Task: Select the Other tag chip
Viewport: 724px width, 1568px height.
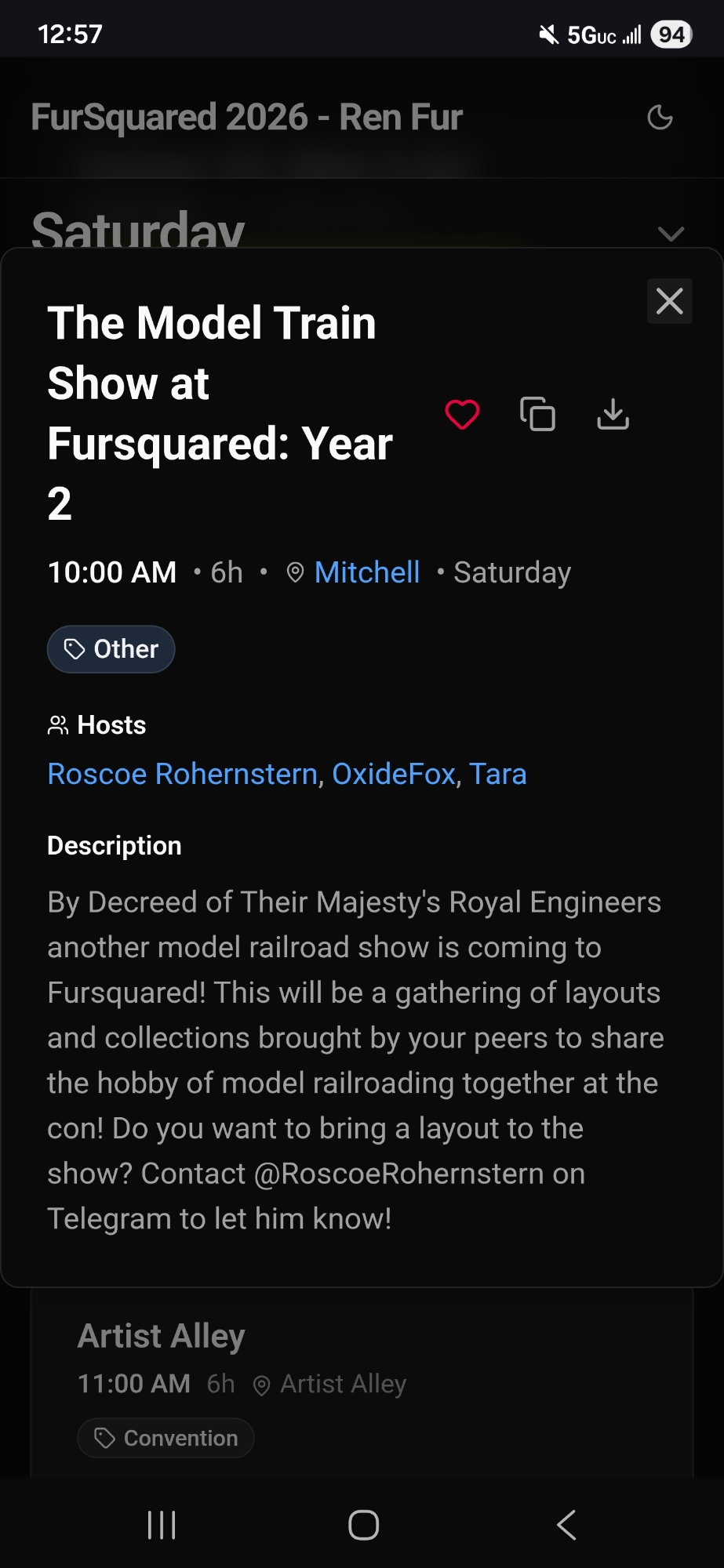Action: pyautogui.click(x=111, y=649)
